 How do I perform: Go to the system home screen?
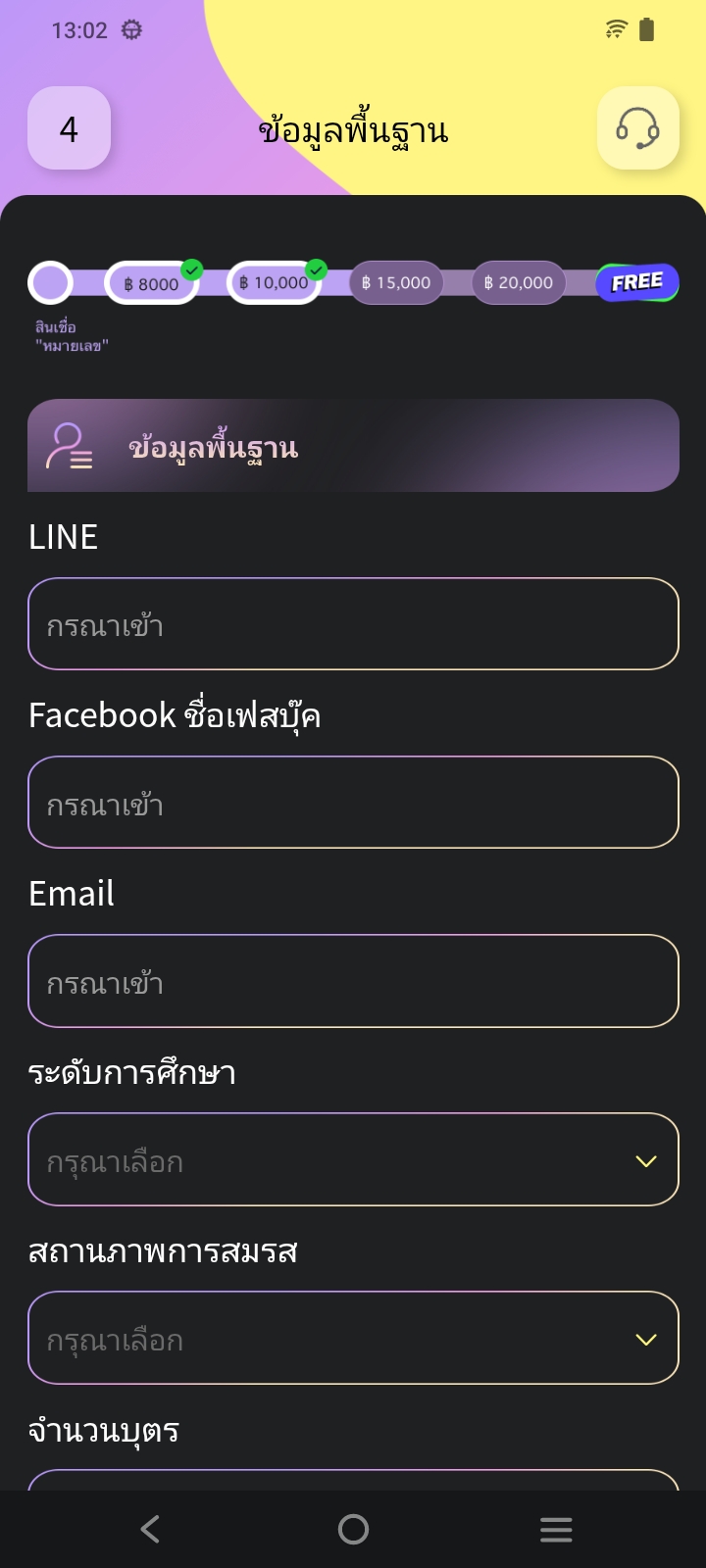(x=353, y=1529)
